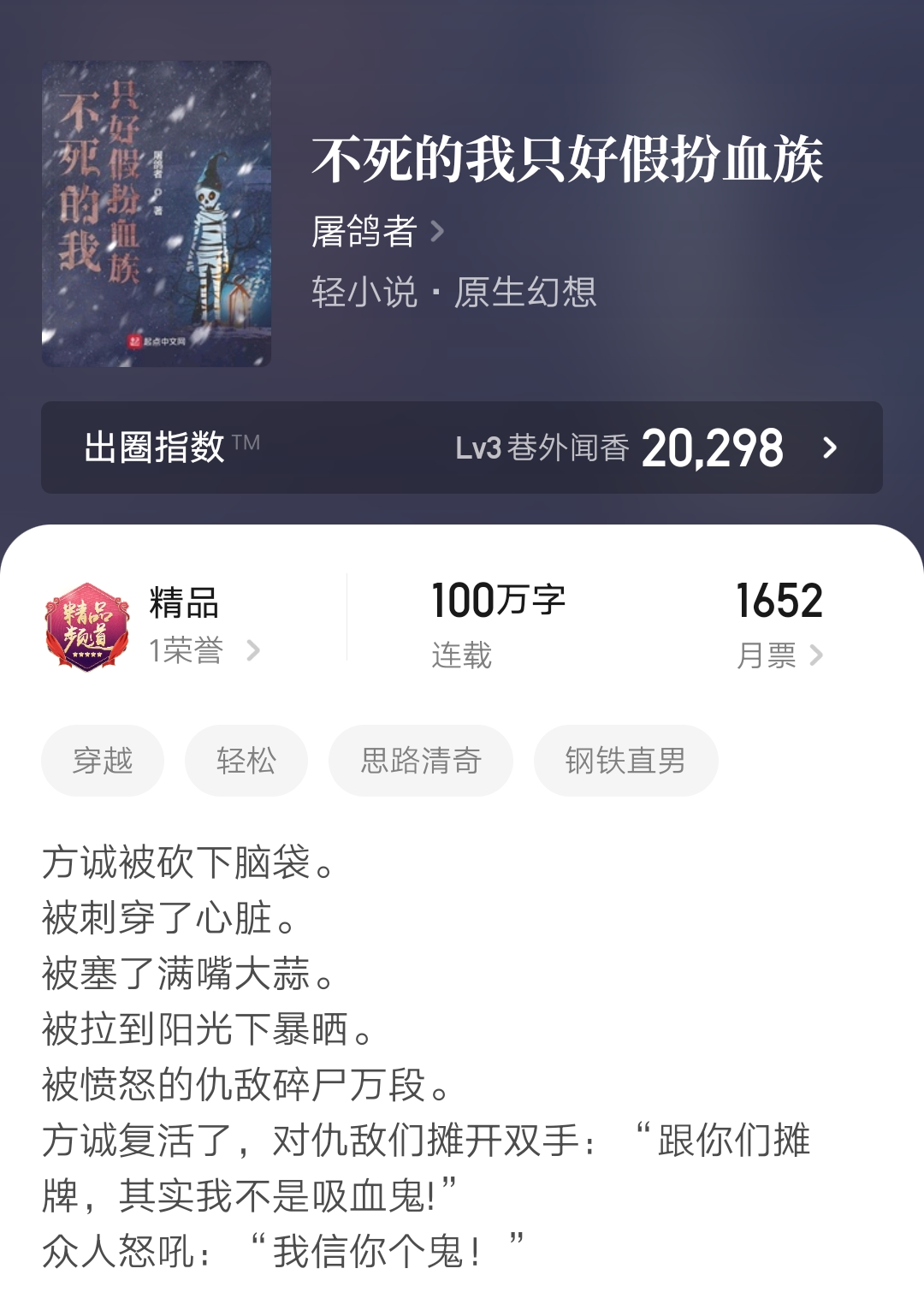Open the 钢铁直男 tag
Screen dimensions: 924x1310
coord(625,760)
